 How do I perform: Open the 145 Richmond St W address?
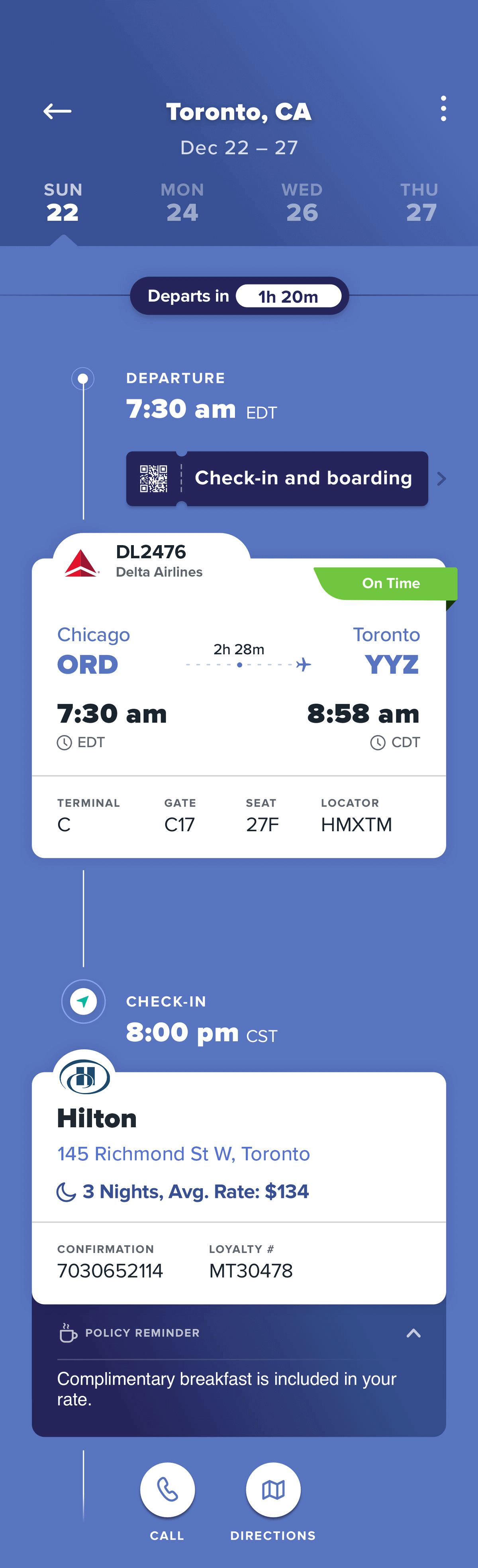[x=183, y=1154]
